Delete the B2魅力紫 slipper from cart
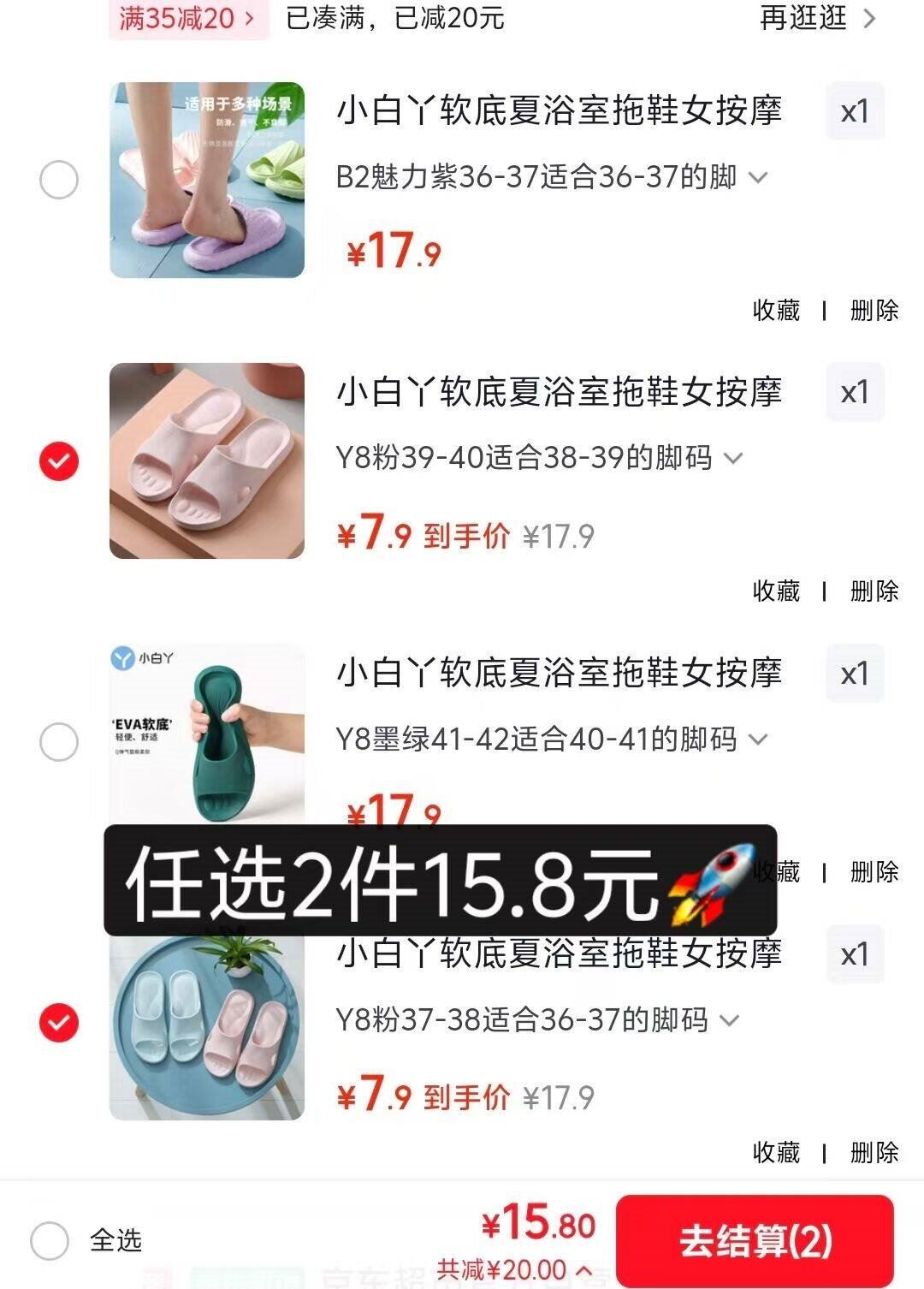The height and width of the screenshot is (1289, 924). click(x=874, y=311)
